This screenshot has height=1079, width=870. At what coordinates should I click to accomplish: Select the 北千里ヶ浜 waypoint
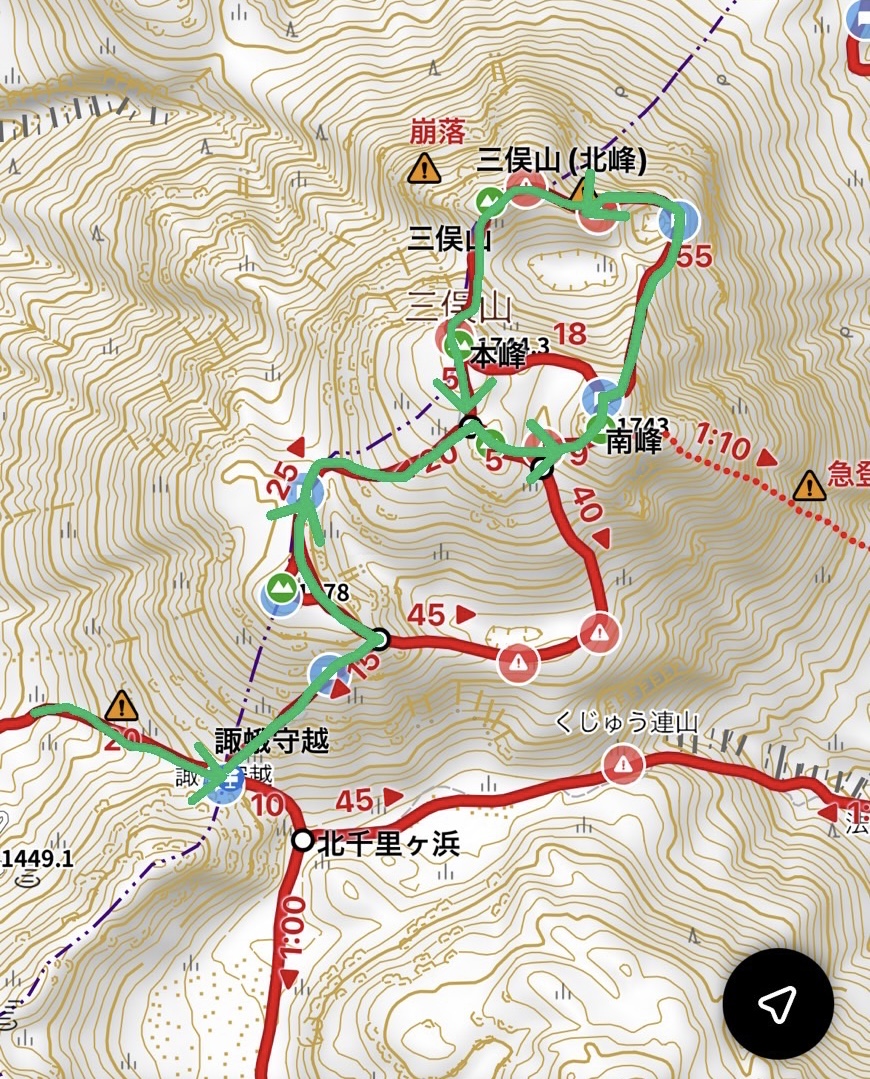(302, 841)
